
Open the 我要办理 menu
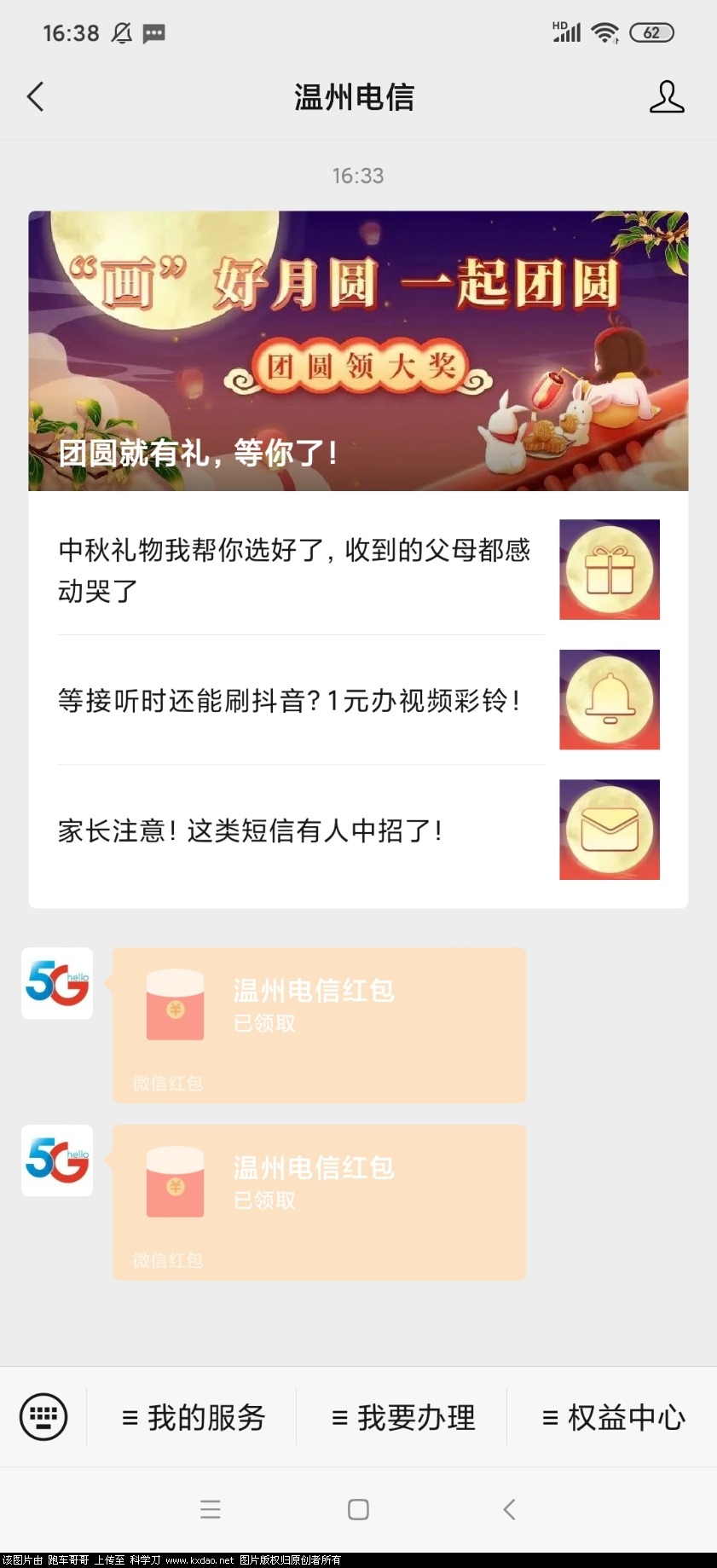401,1416
